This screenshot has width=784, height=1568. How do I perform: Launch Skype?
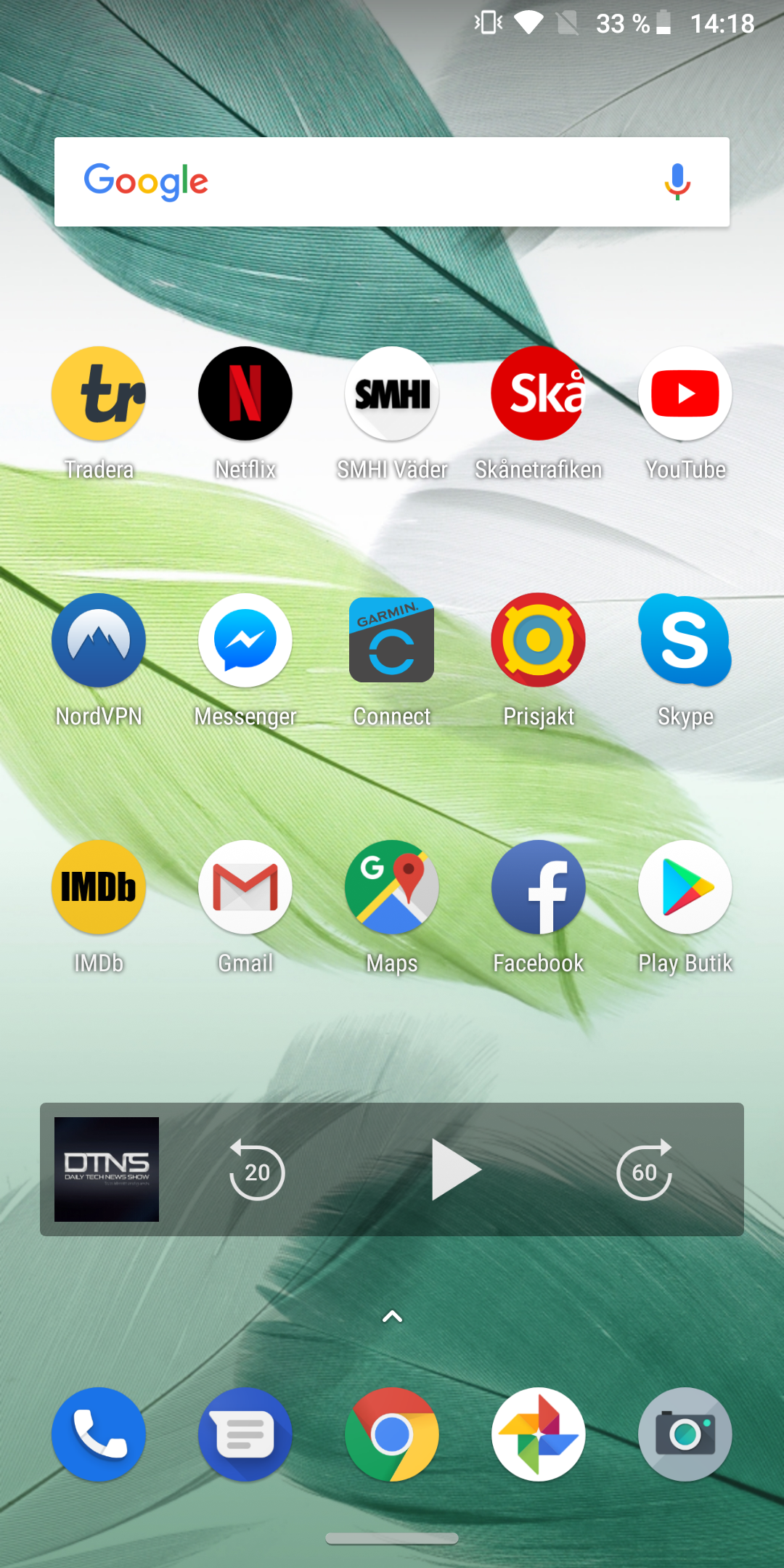(685, 641)
